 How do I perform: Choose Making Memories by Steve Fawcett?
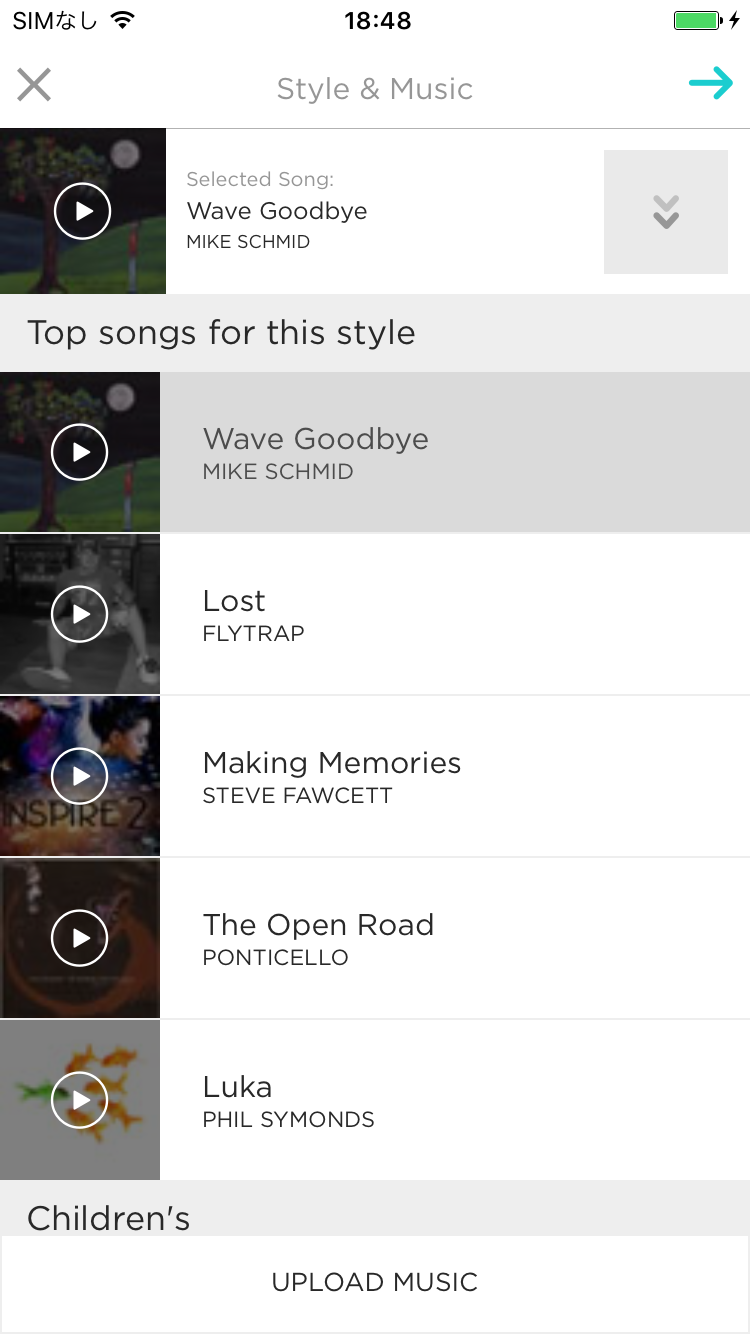[455, 776]
